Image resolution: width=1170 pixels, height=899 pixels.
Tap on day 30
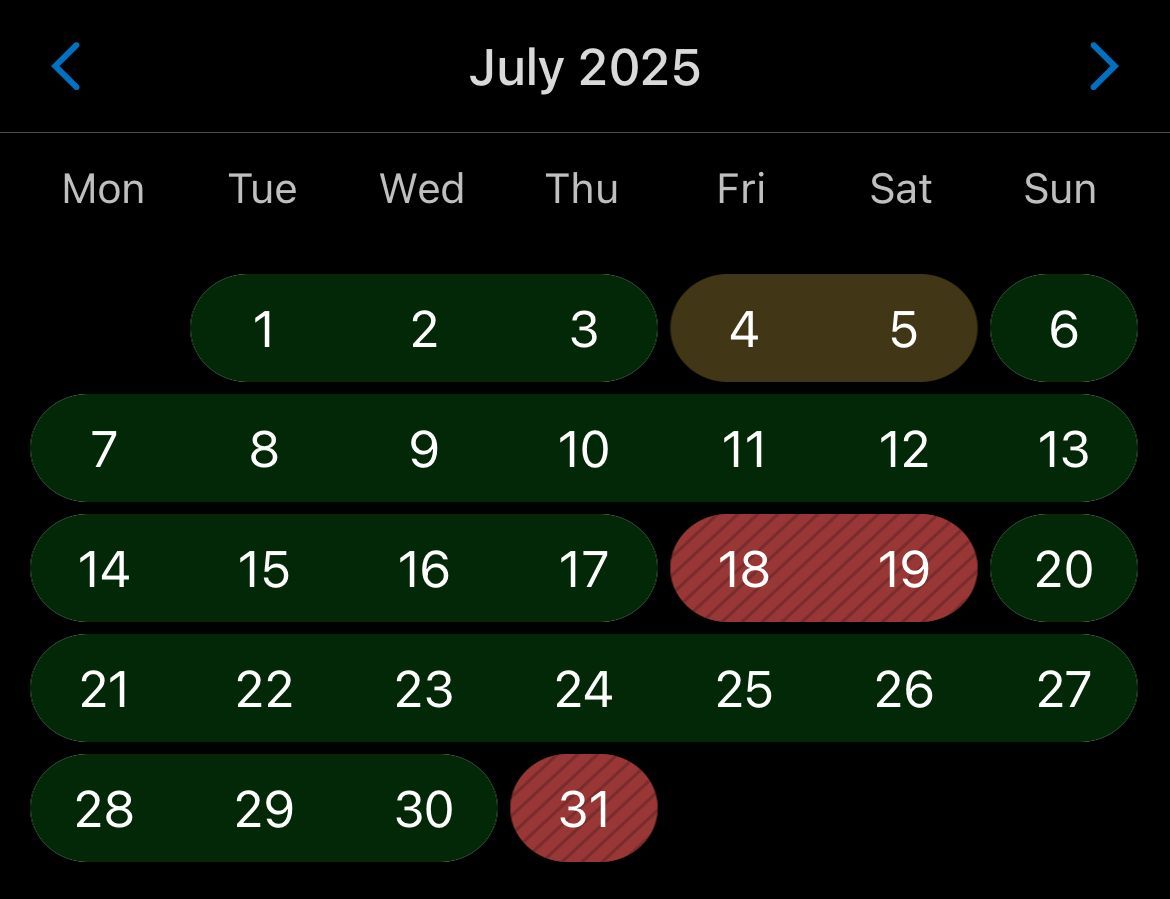click(424, 809)
